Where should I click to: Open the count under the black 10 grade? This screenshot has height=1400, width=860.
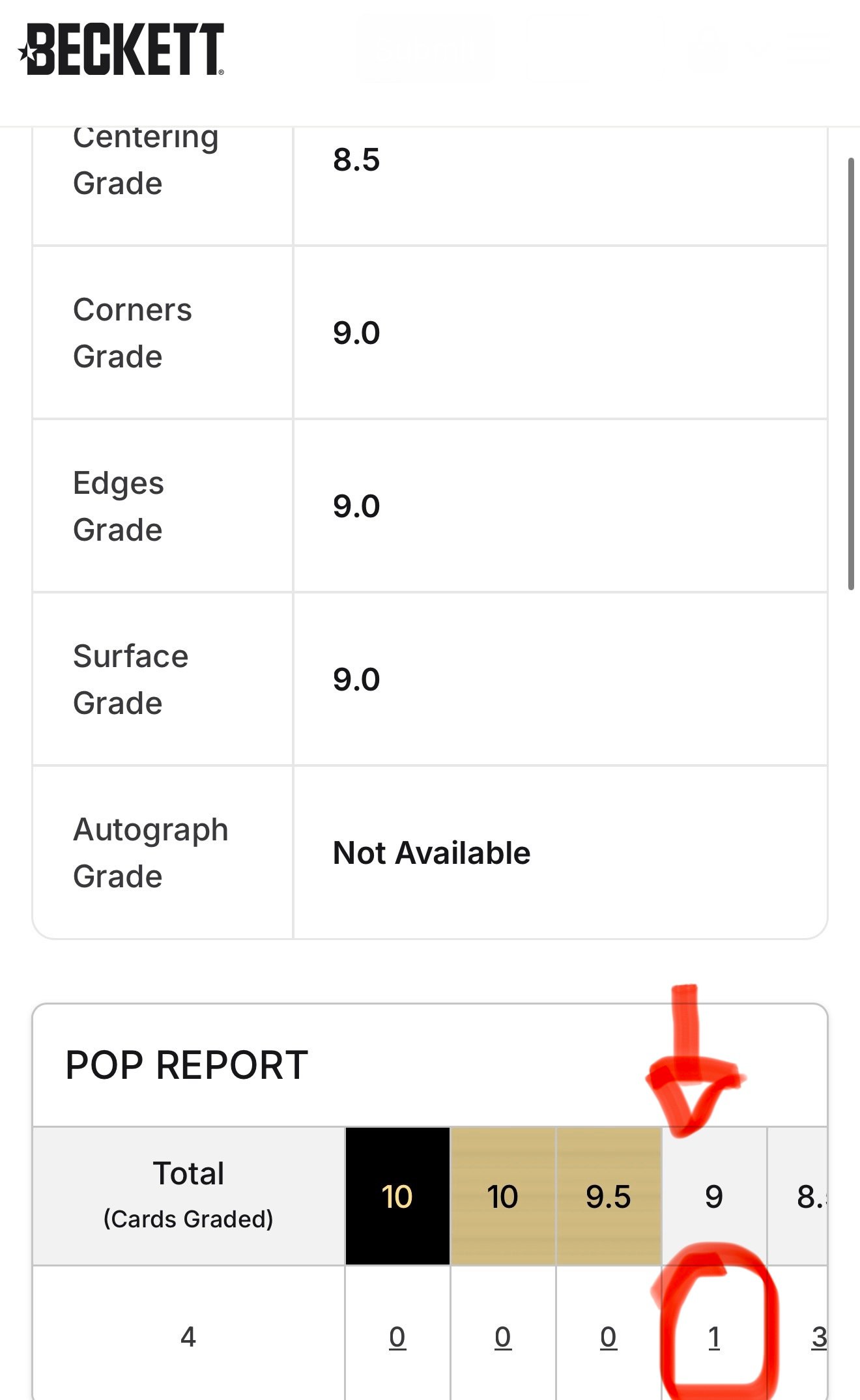point(397,1337)
